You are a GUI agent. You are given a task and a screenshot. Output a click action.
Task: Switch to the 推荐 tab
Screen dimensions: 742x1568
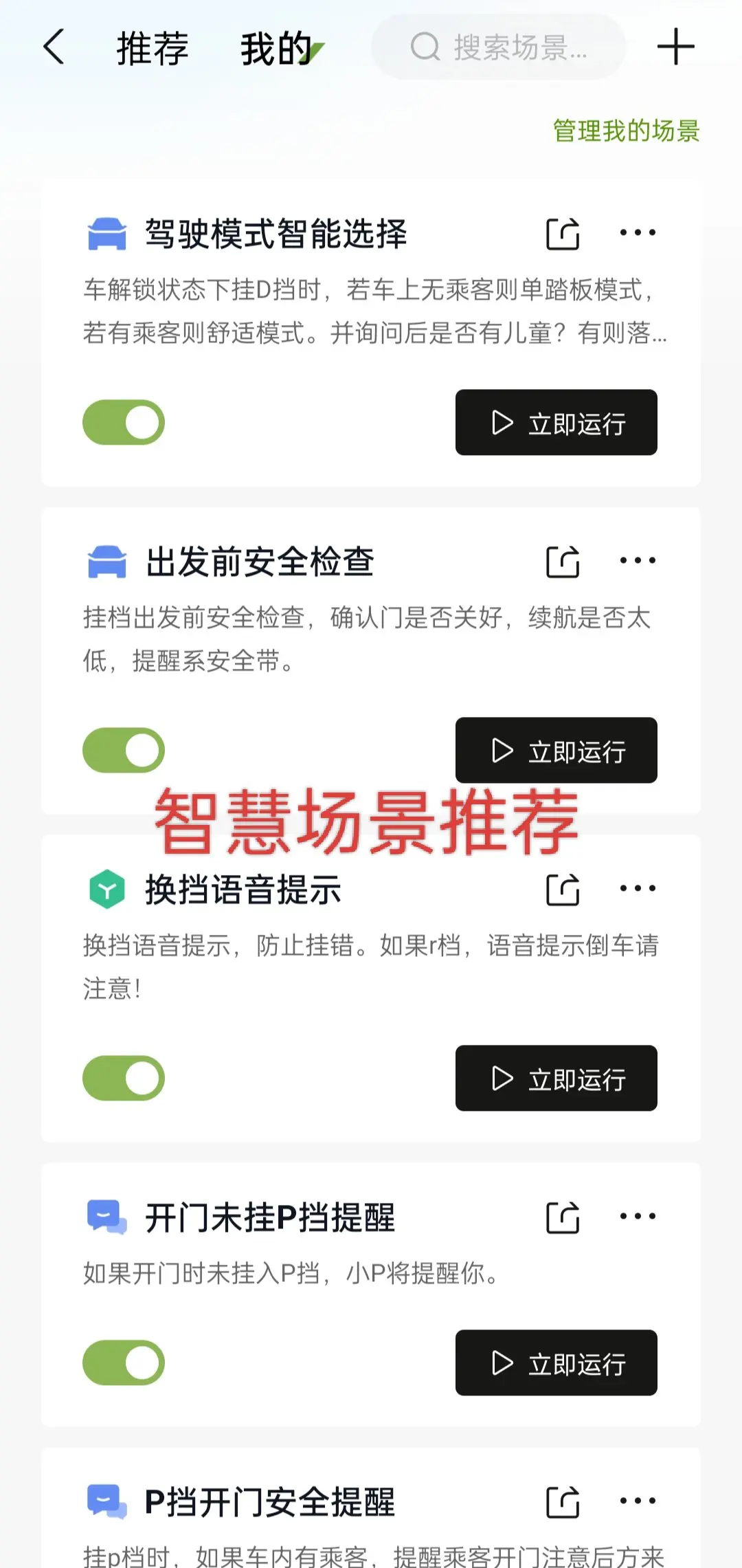click(x=153, y=48)
